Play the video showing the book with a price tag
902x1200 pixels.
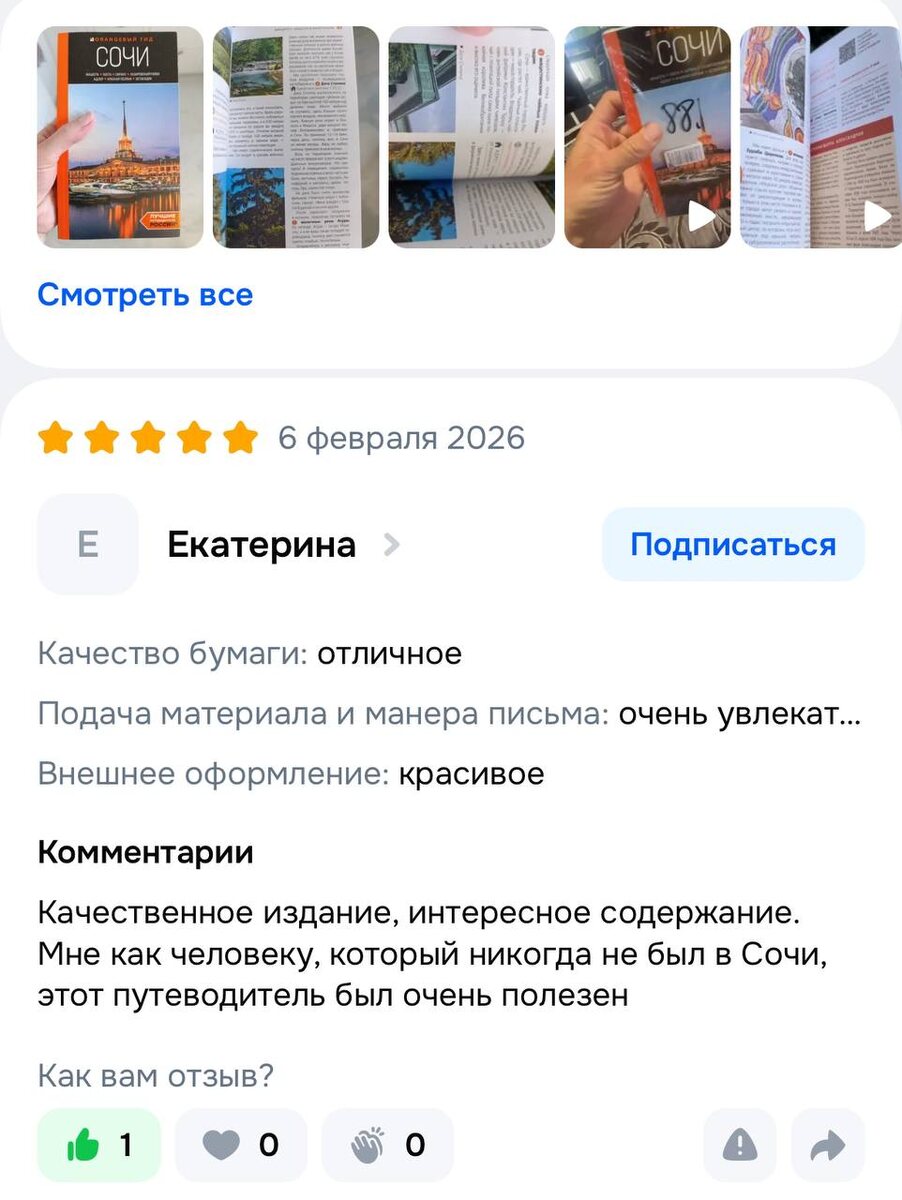pos(647,137)
